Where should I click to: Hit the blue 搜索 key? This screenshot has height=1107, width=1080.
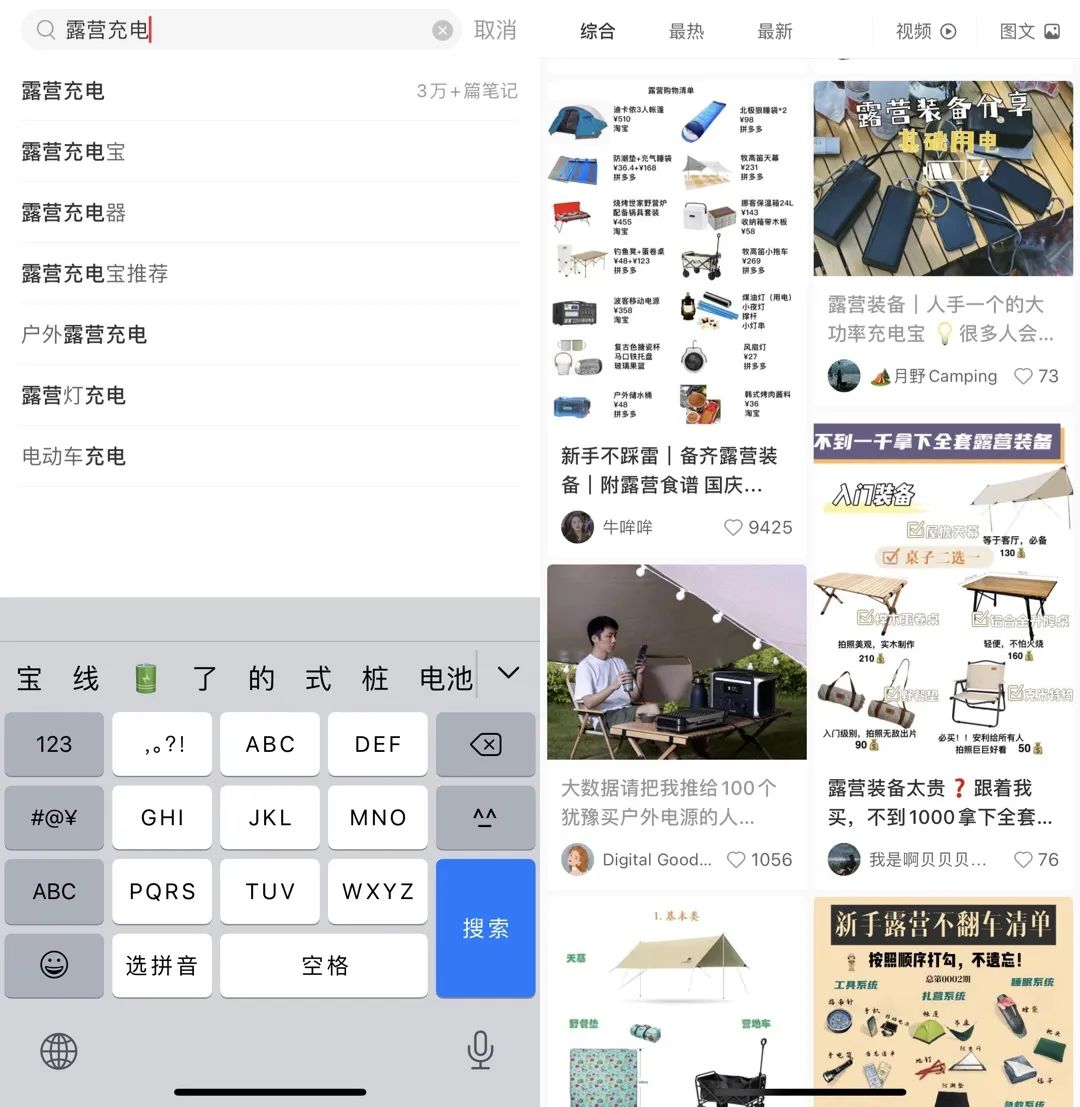pyautogui.click(x=486, y=928)
